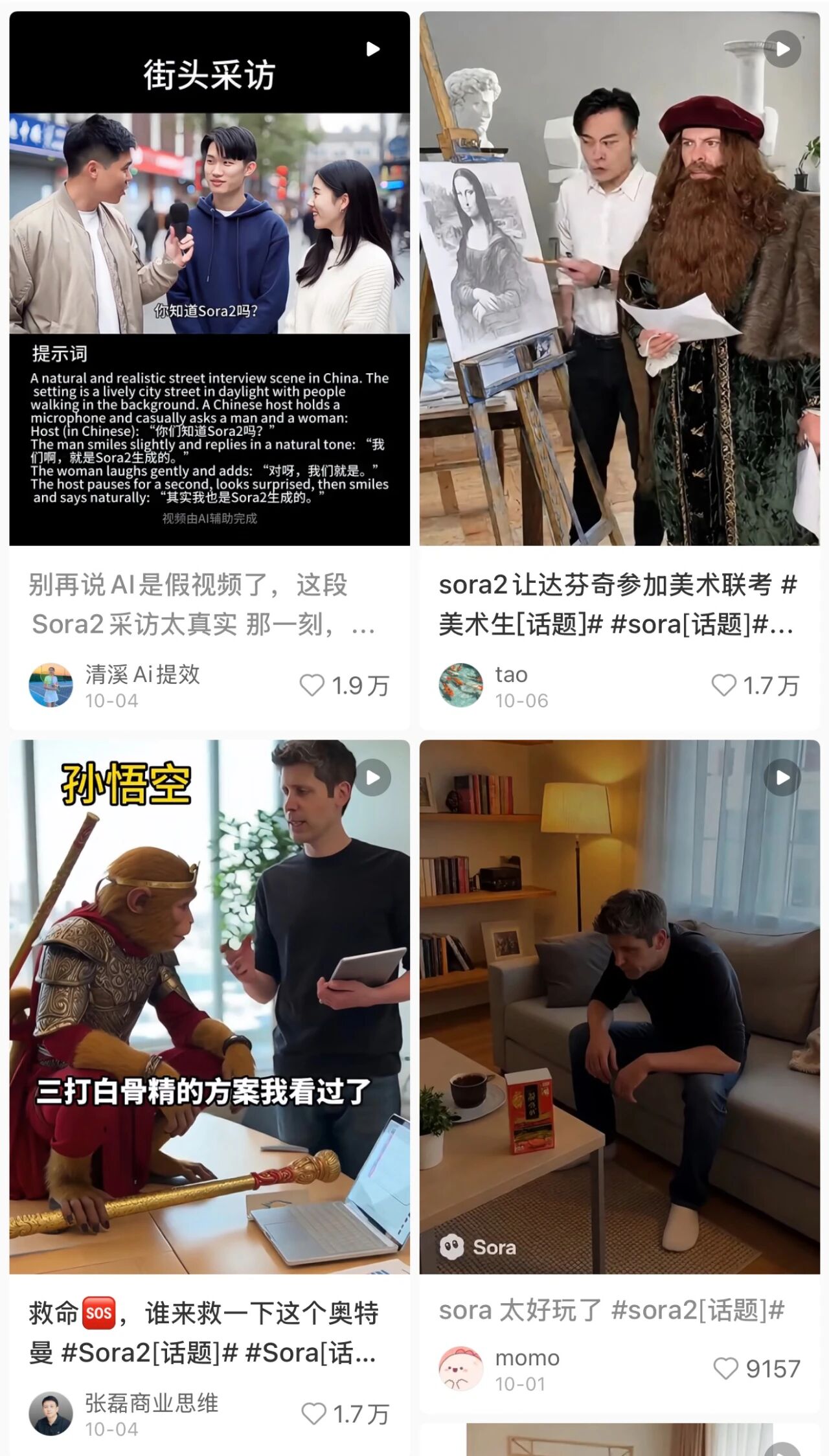
Task: Like the post by 清溪 Ai提效
Action: (x=312, y=685)
